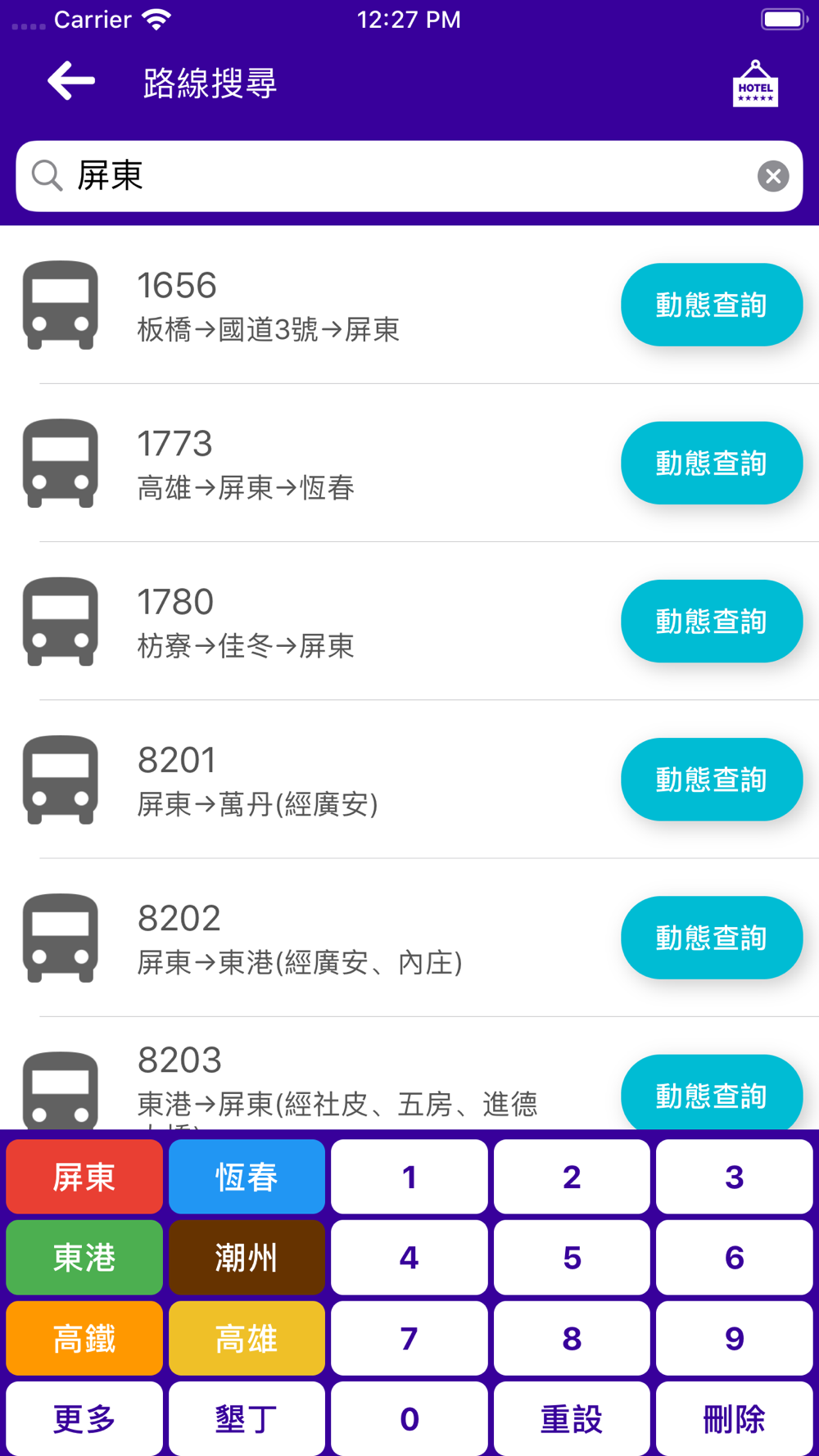Viewport: 819px width, 1456px height.
Task: Delete last character with 刪除
Action: click(734, 1418)
